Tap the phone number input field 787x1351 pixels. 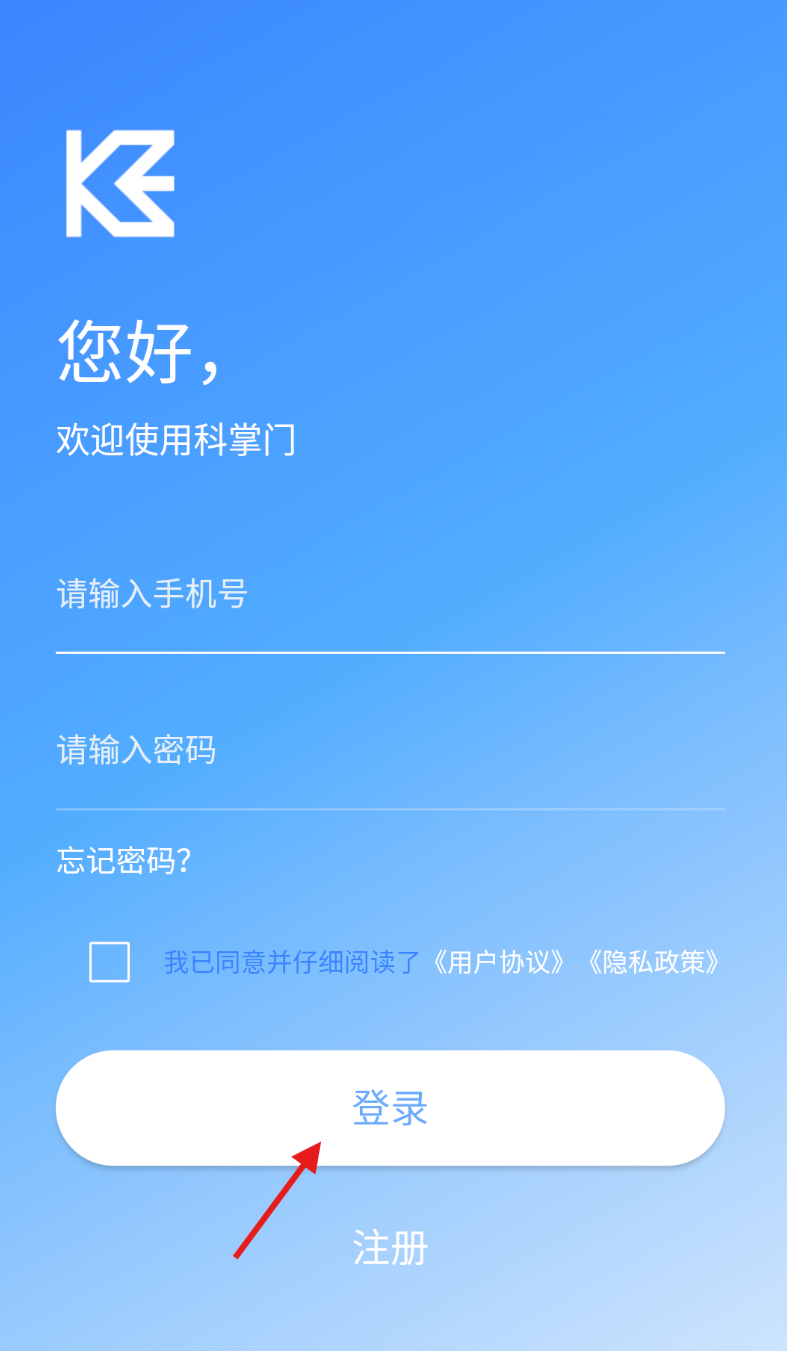coord(390,595)
